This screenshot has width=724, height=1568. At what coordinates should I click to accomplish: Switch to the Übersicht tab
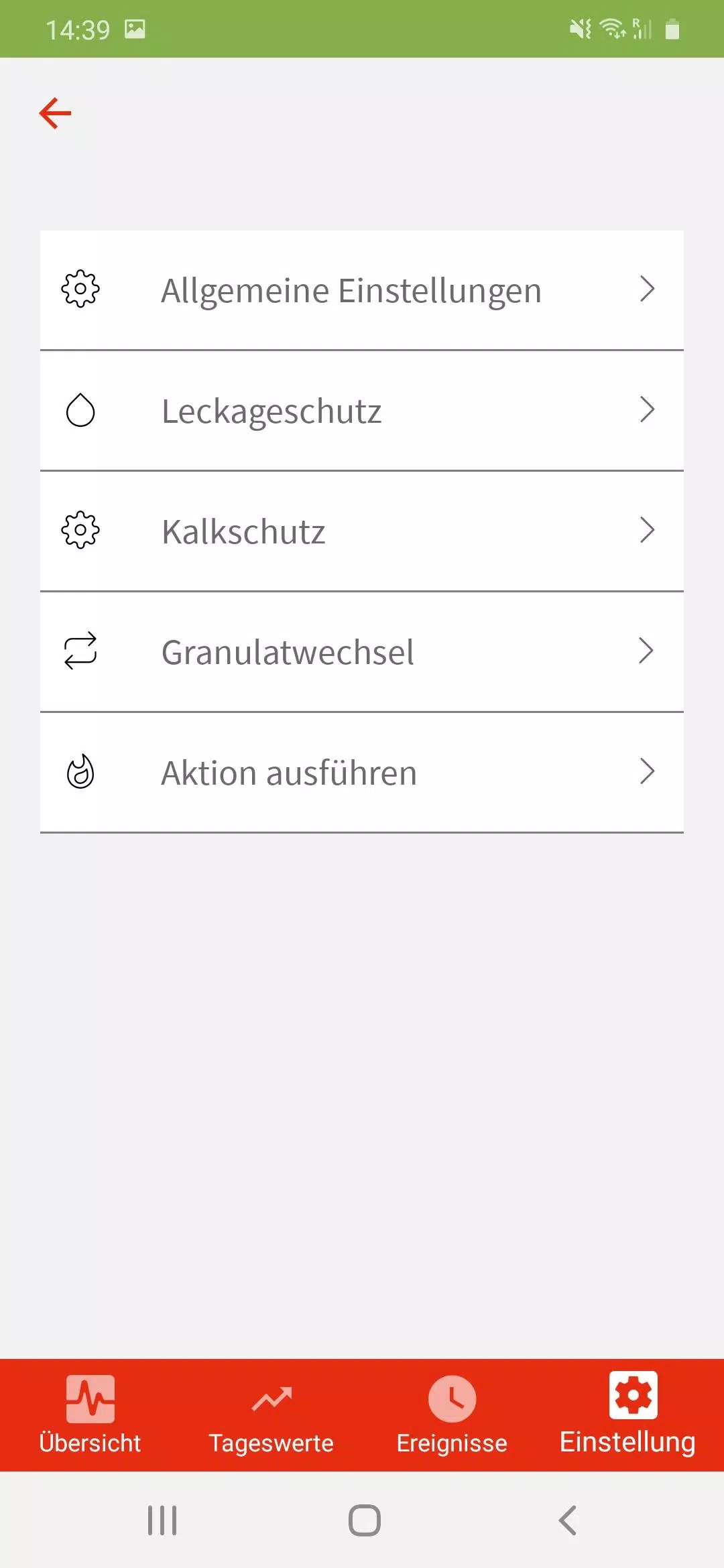(x=90, y=1415)
